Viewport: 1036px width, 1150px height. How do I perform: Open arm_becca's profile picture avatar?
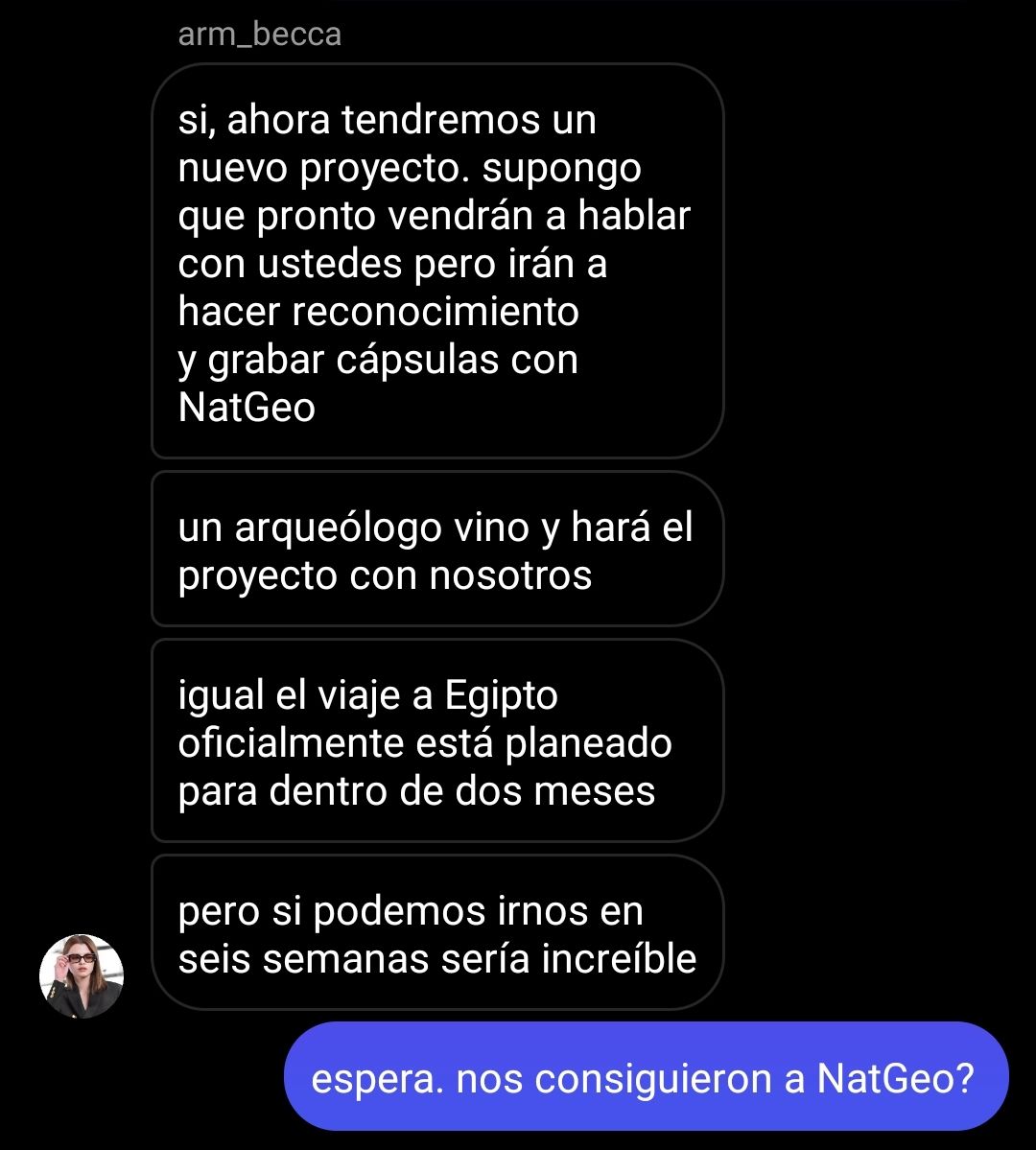pos(82,975)
